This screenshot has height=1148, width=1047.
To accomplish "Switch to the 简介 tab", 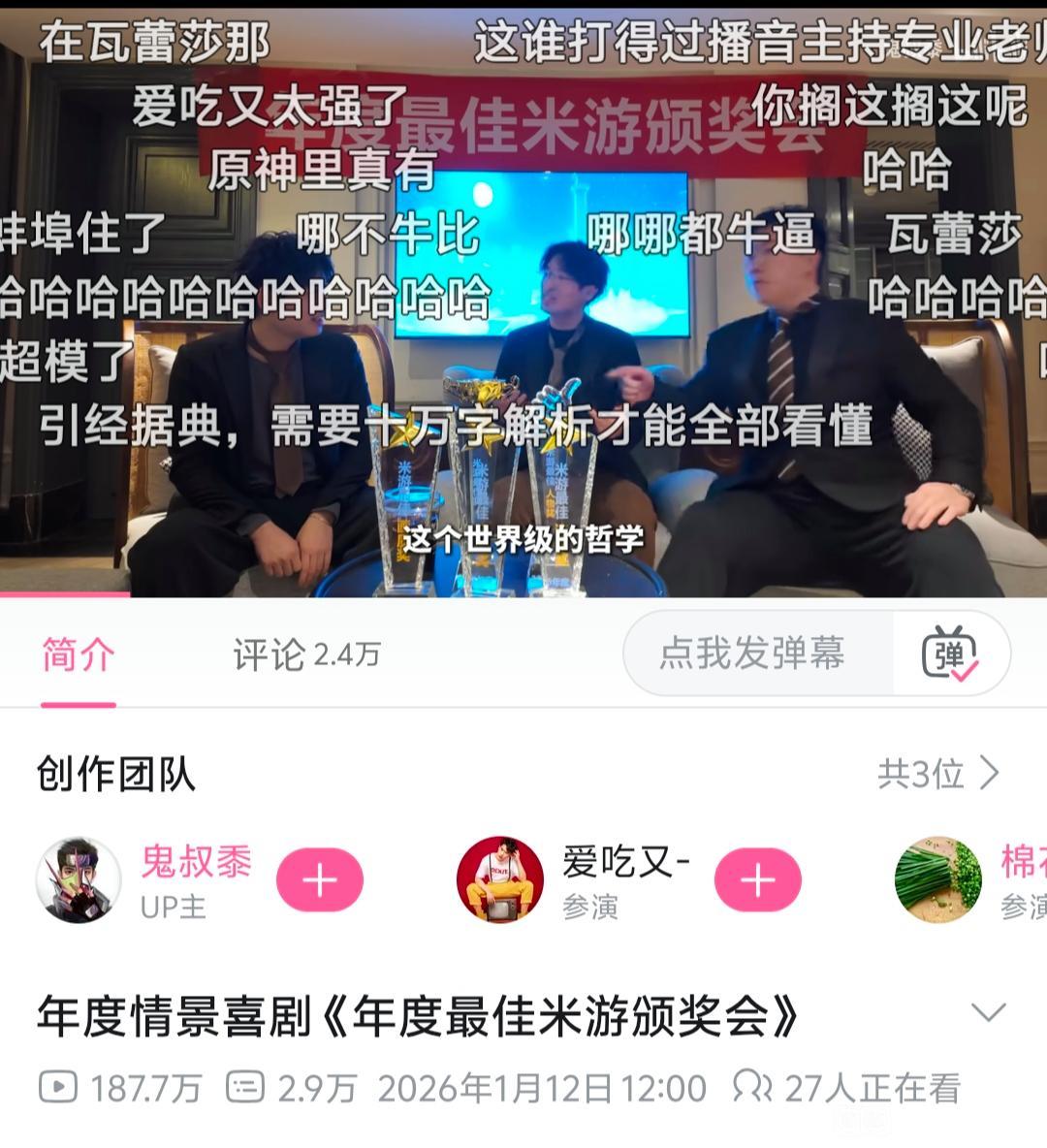I will coord(79,654).
